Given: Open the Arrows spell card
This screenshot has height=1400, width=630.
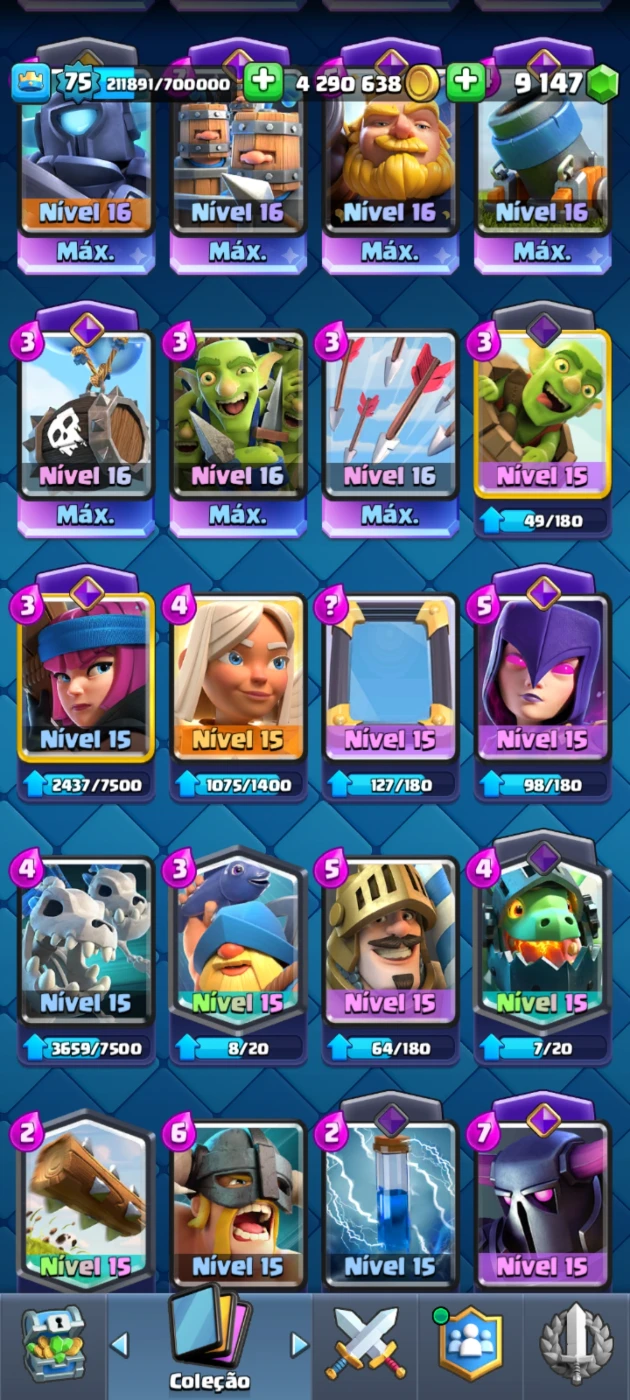Looking at the screenshot, I should (390, 415).
